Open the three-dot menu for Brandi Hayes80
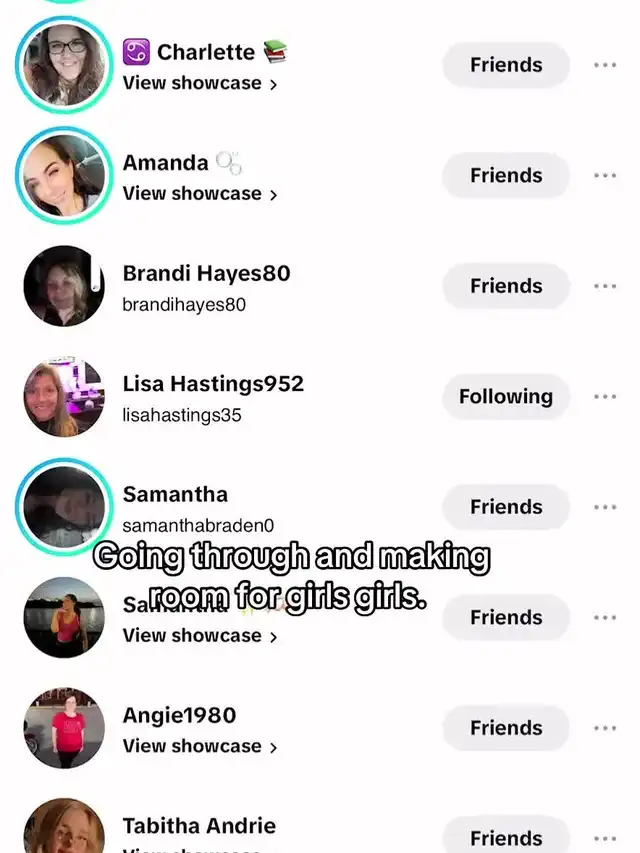 [x=605, y=286]
